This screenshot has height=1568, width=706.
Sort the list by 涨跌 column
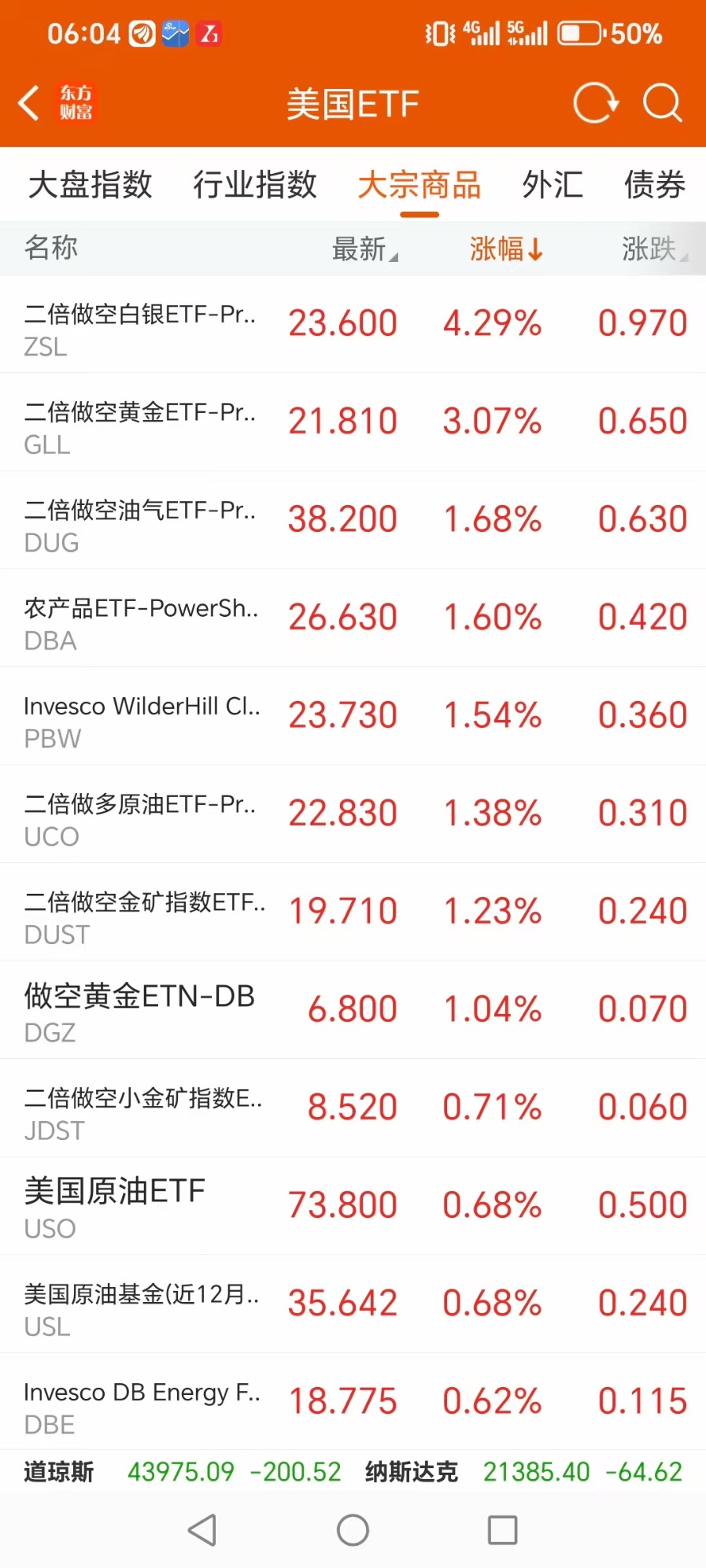click(x=654, y=249)
